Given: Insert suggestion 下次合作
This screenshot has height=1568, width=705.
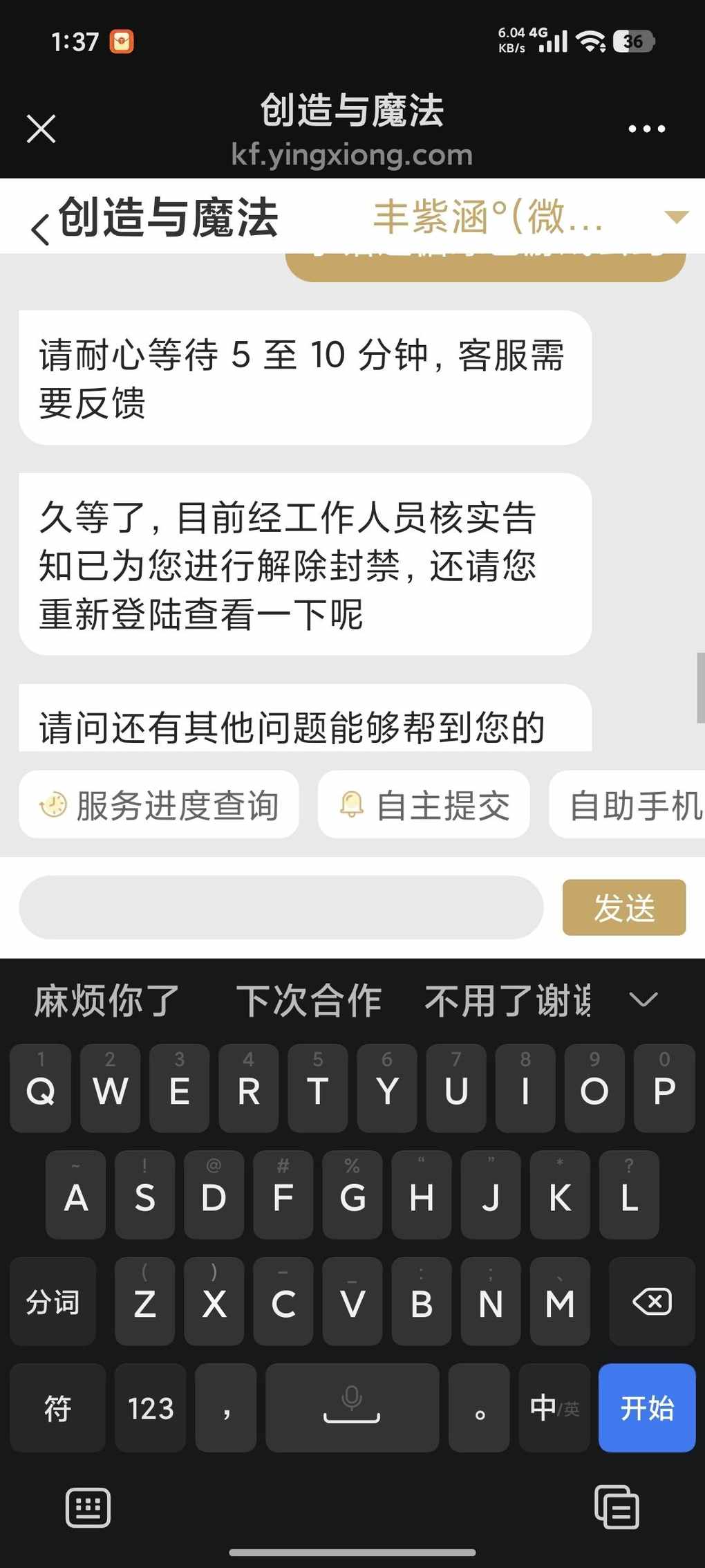Looking at the screenshot, I should pos(309,1000).
